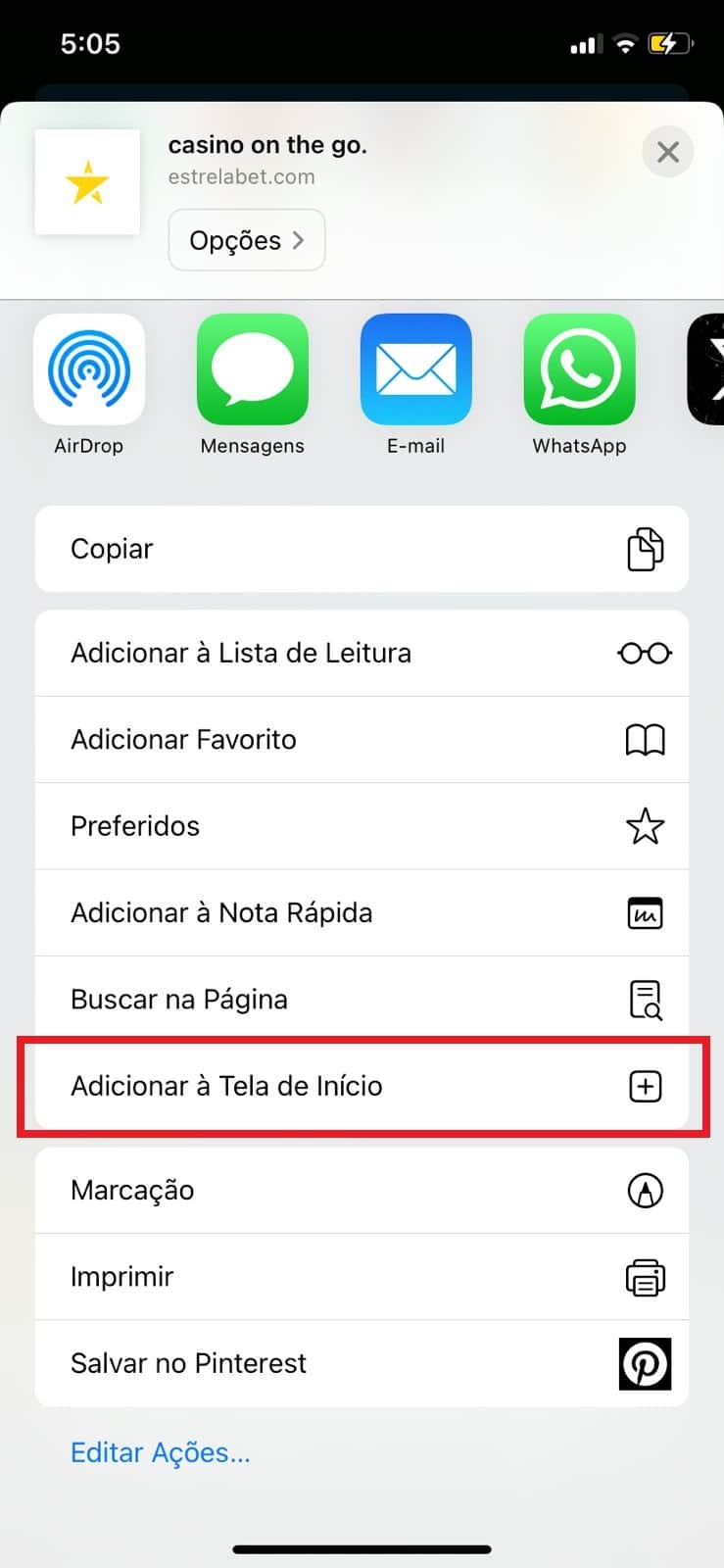
Task: Tap the glasses icon for Lista de Leitura
Action: click(x=644, y=653)
